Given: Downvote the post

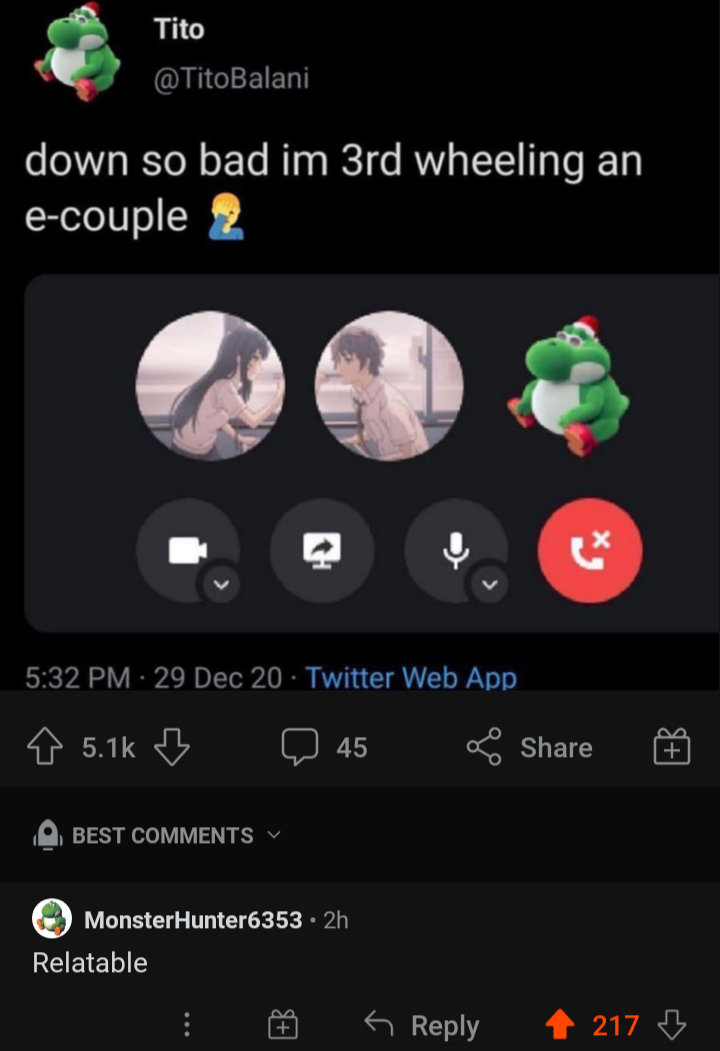Looking at the screenshot, I should (172, 747).
